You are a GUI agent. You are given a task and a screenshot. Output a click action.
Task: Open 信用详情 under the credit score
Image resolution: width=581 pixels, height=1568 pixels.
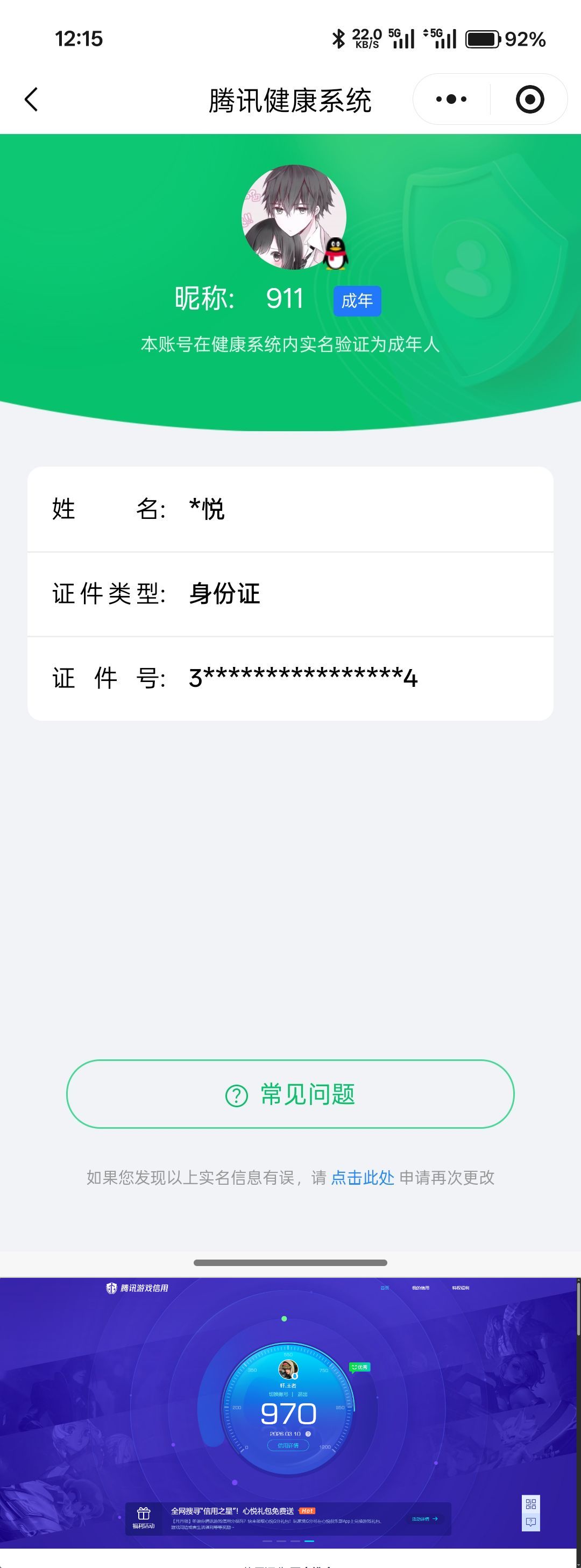click(288, 1446)
